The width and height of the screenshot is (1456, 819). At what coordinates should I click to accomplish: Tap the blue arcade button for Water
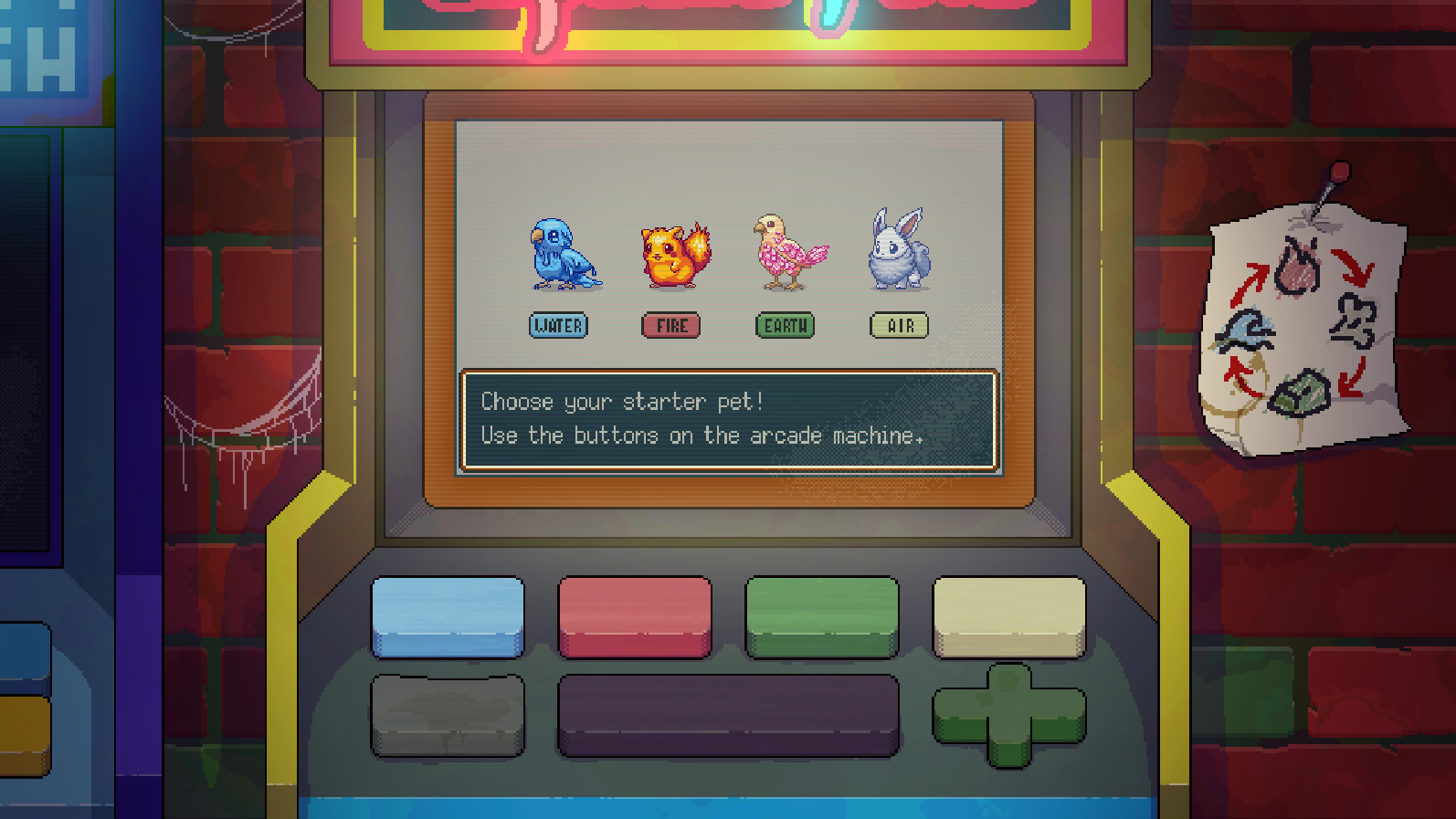click(x=448, y=615)
